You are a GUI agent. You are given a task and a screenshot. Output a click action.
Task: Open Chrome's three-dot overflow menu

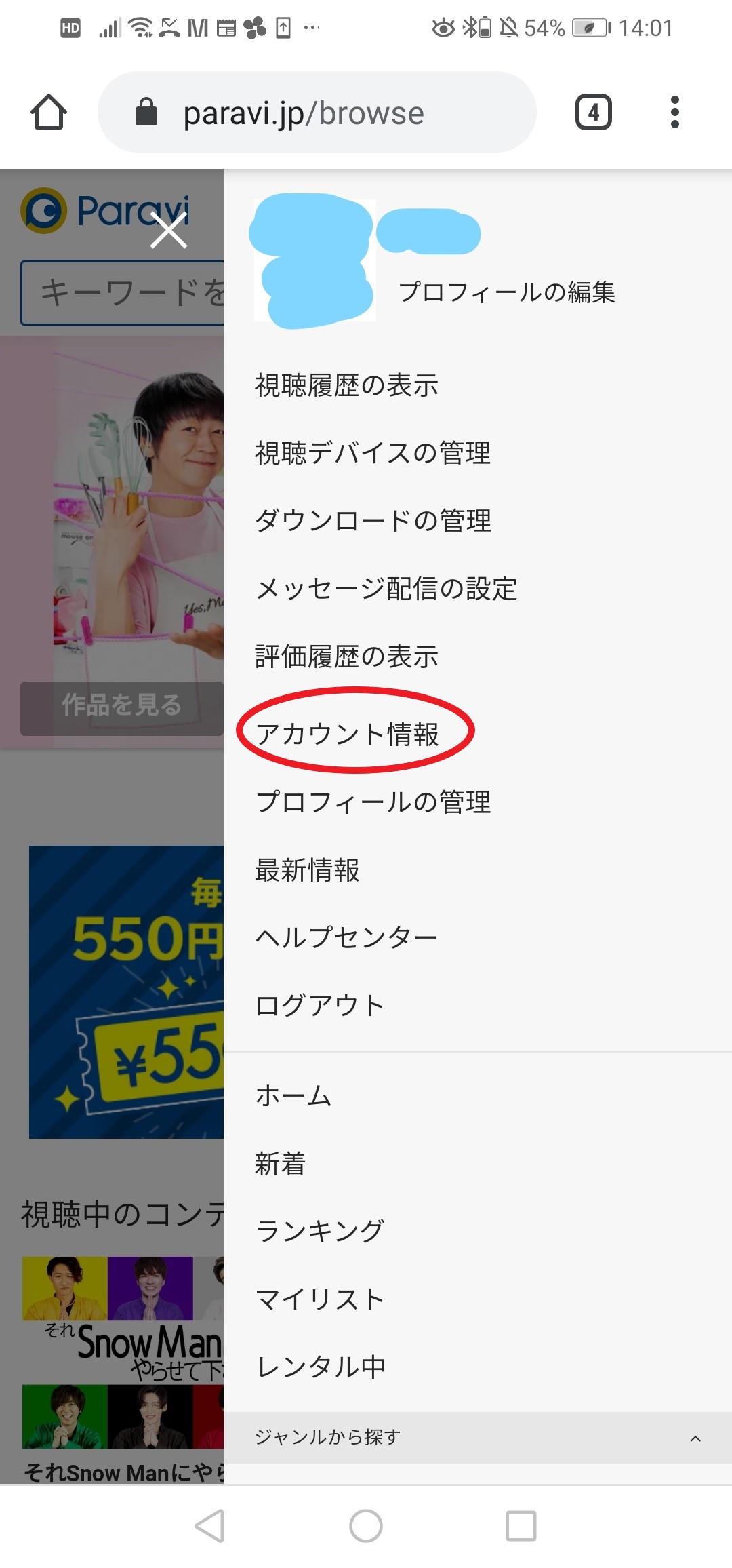click(674, 113)
